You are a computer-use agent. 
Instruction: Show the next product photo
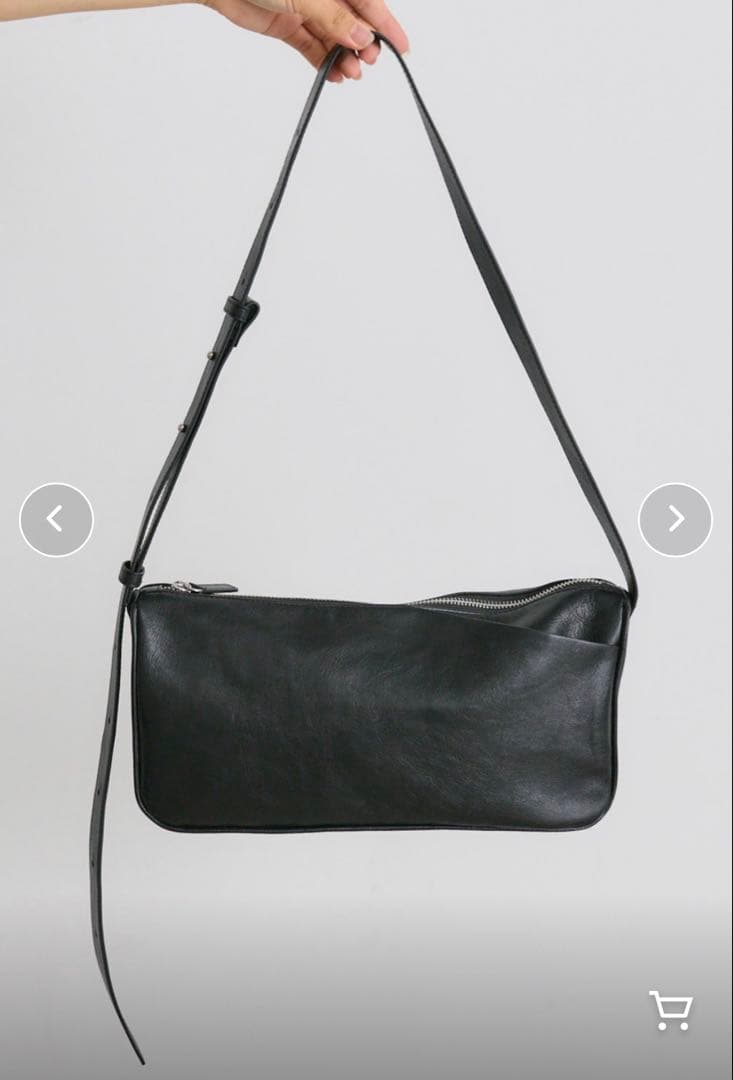[675, 520]
